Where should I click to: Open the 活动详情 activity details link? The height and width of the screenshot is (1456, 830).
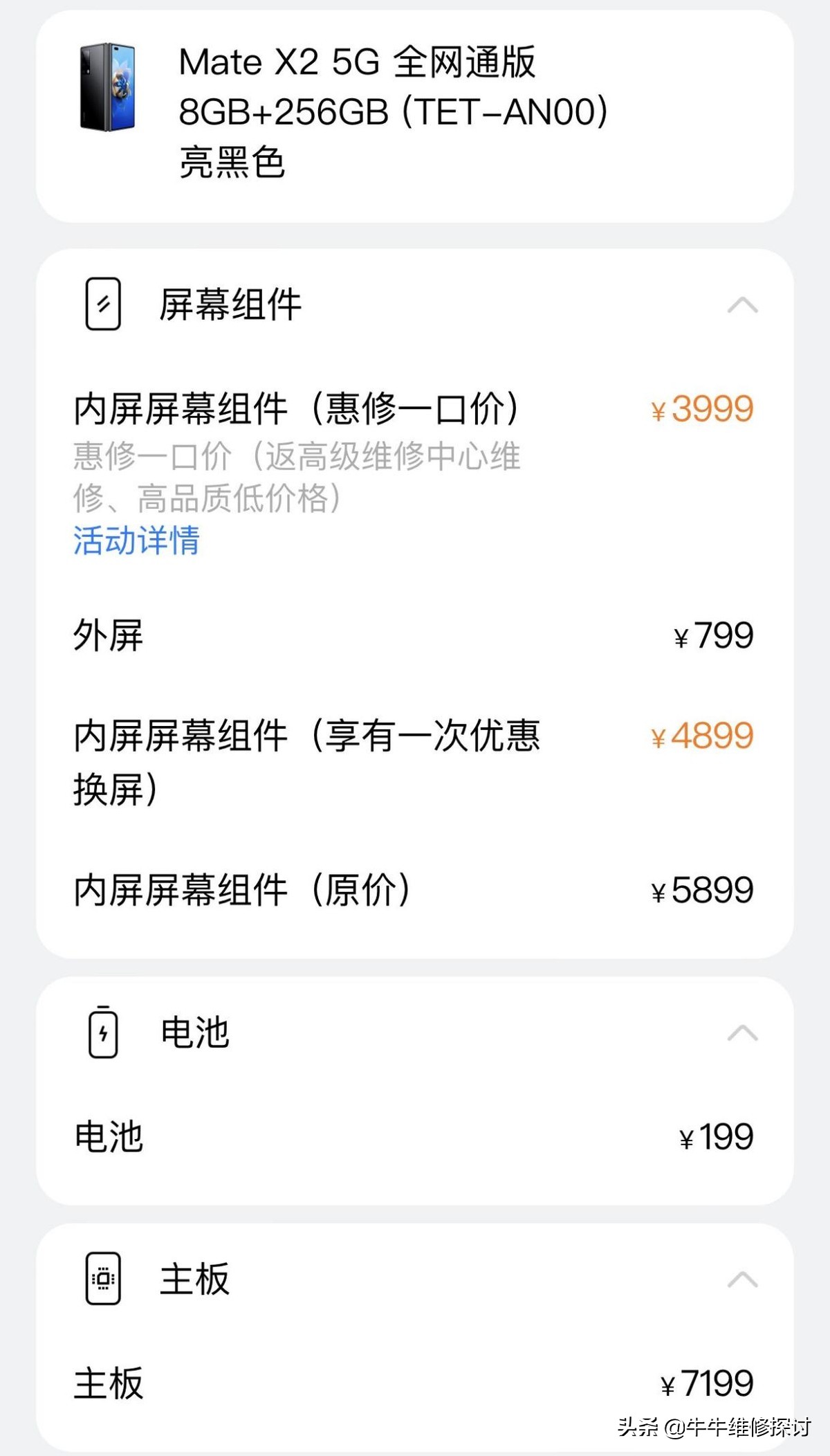click(x=136, y=545)
